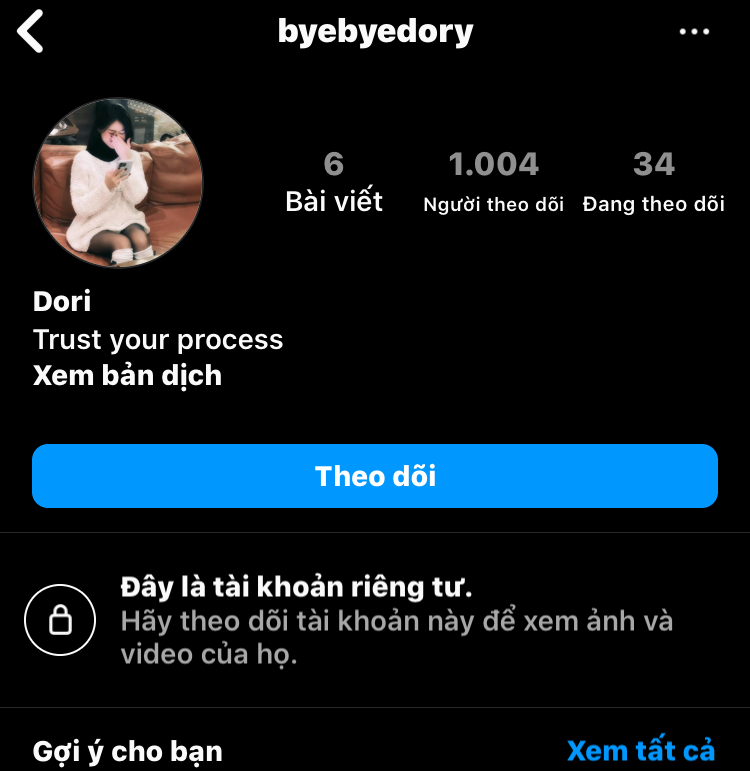Viewport: 750px width, 771px height.
Task: Open byebyedory's profile picture
Action: [x=118, y=183]
